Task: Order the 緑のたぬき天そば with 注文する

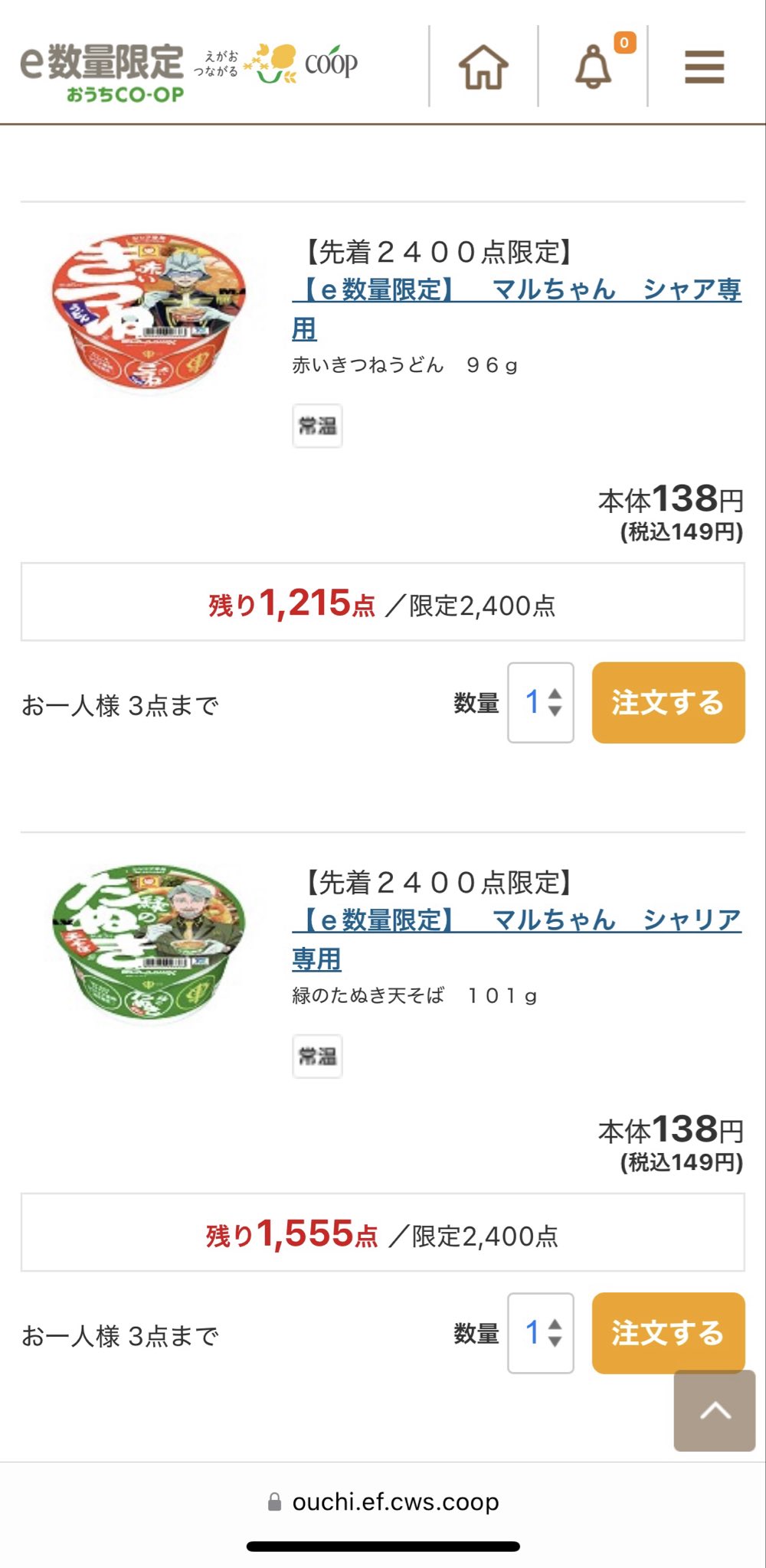Action: coord(668,1333)
